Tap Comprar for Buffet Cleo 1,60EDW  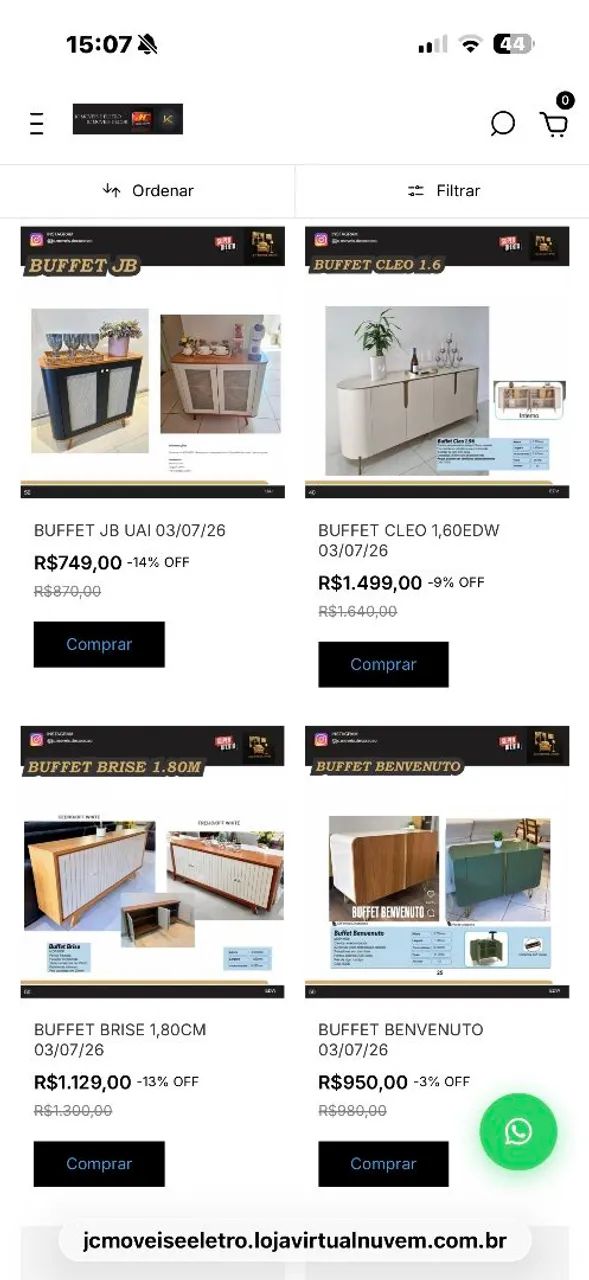[383, 664]
